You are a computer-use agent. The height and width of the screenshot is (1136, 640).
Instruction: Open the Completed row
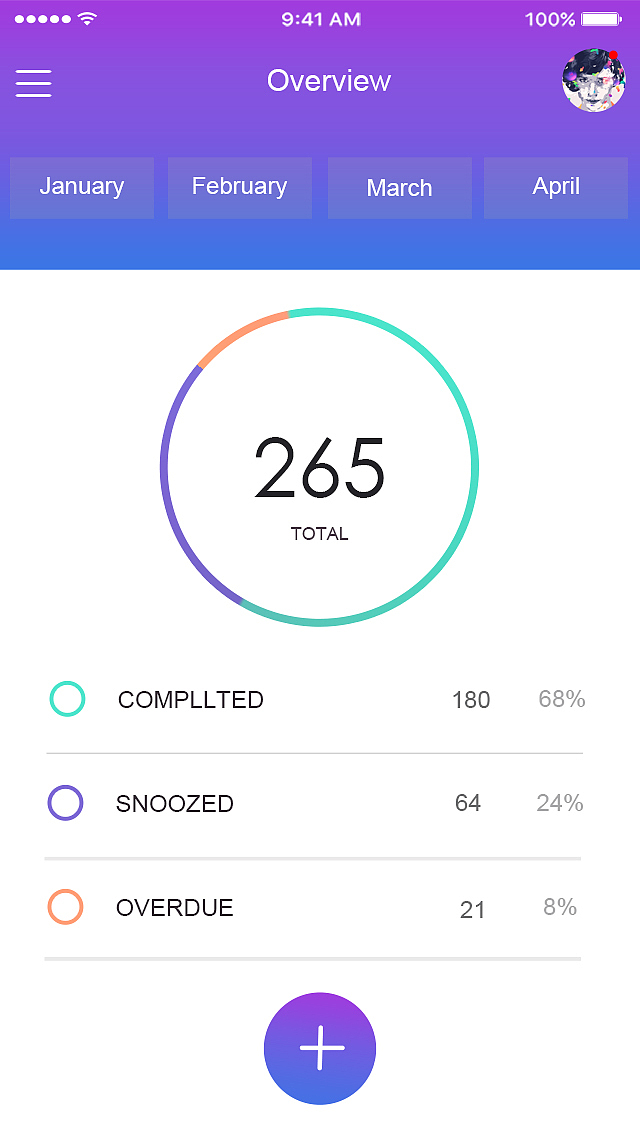(x=315, y=700)
